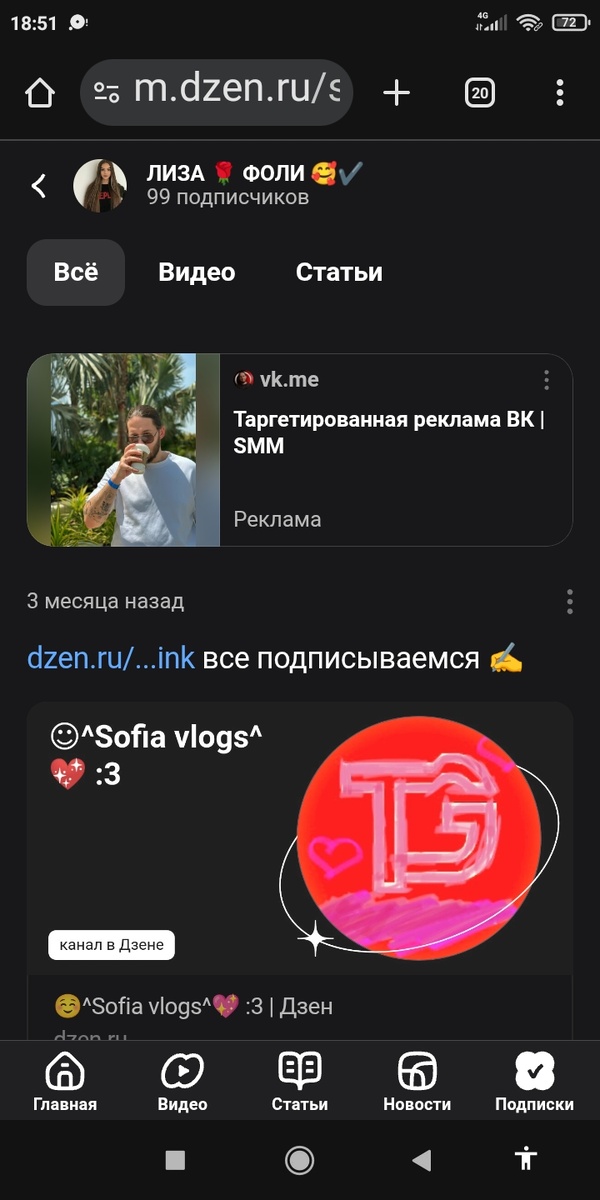The width and height of the screenshot is (600, 1200).
Task: Open the Подписки tab
Action: pyautogui.click(x=534, y=1084)
